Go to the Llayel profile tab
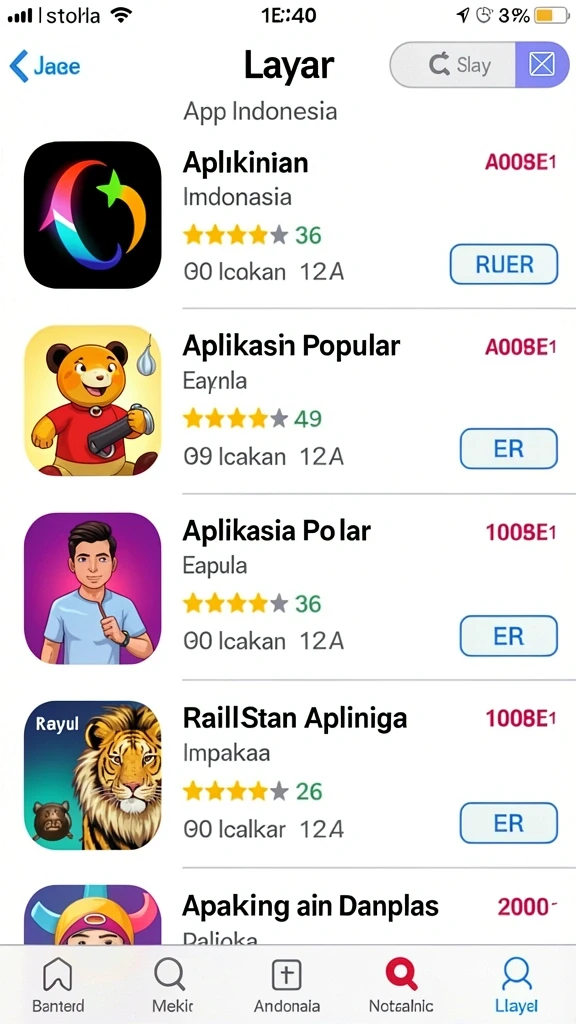The height and width of the screenshot is (1024, 576). 516,986
